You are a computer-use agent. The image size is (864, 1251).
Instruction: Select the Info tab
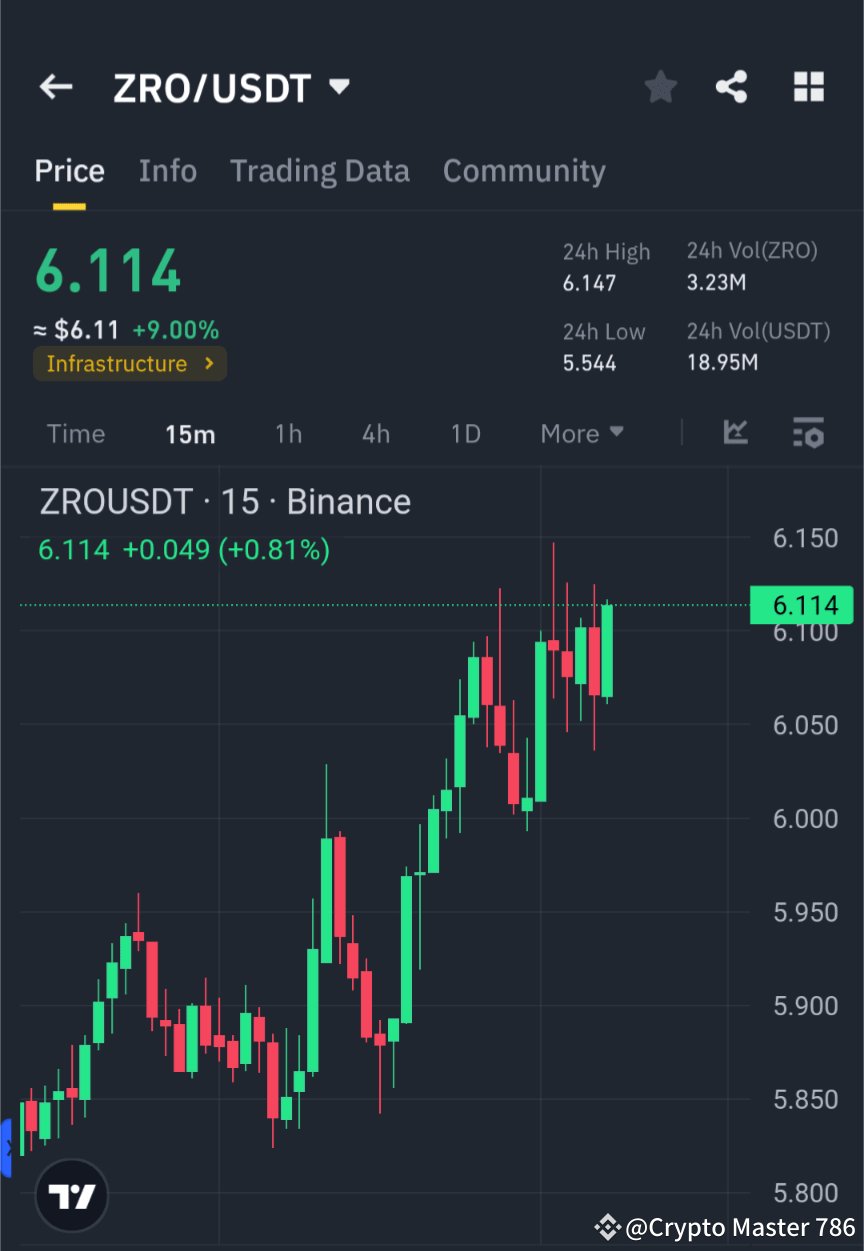click(x=167, y=170)
